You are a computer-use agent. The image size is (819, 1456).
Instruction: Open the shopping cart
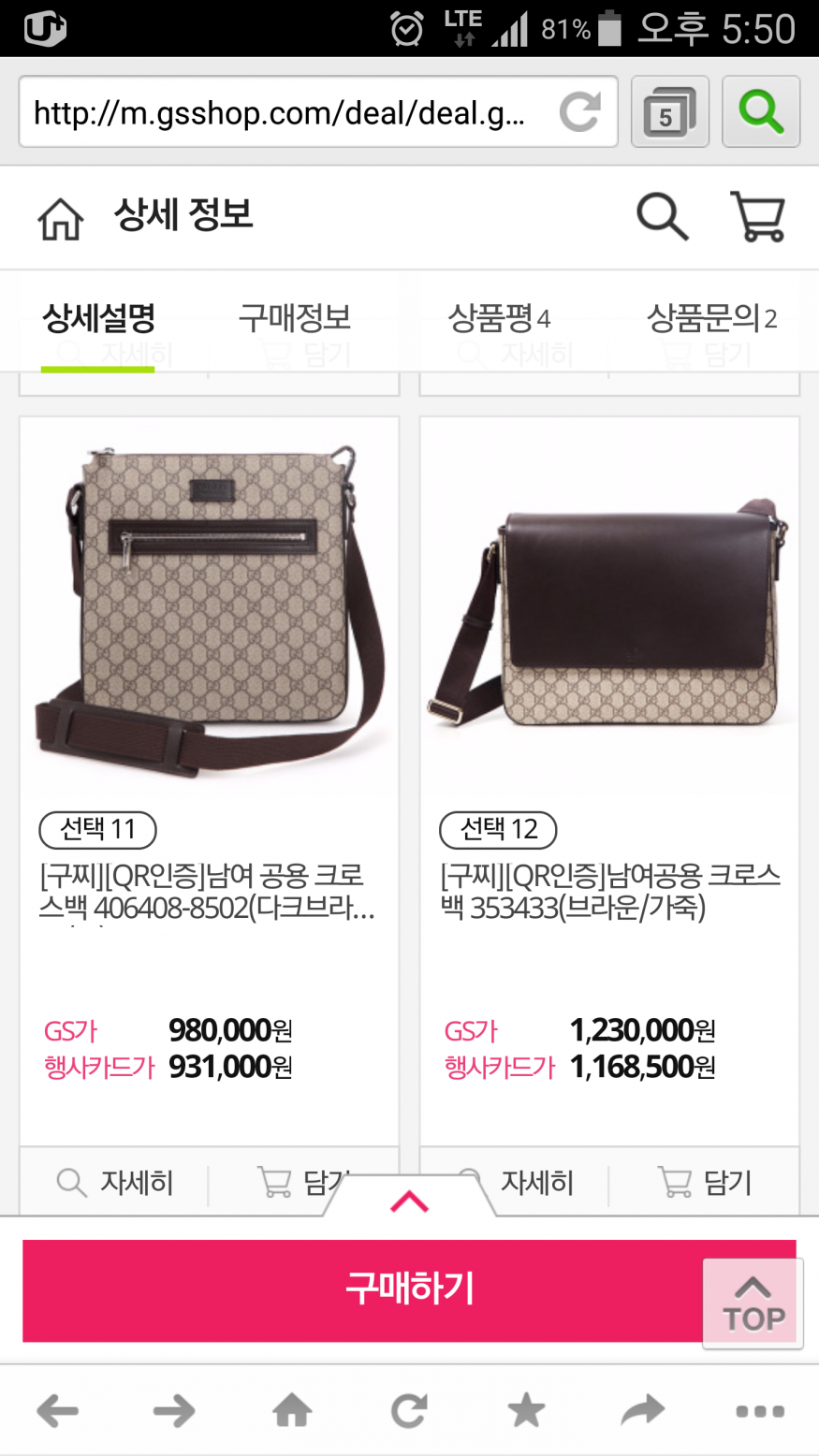click(757, 217)
